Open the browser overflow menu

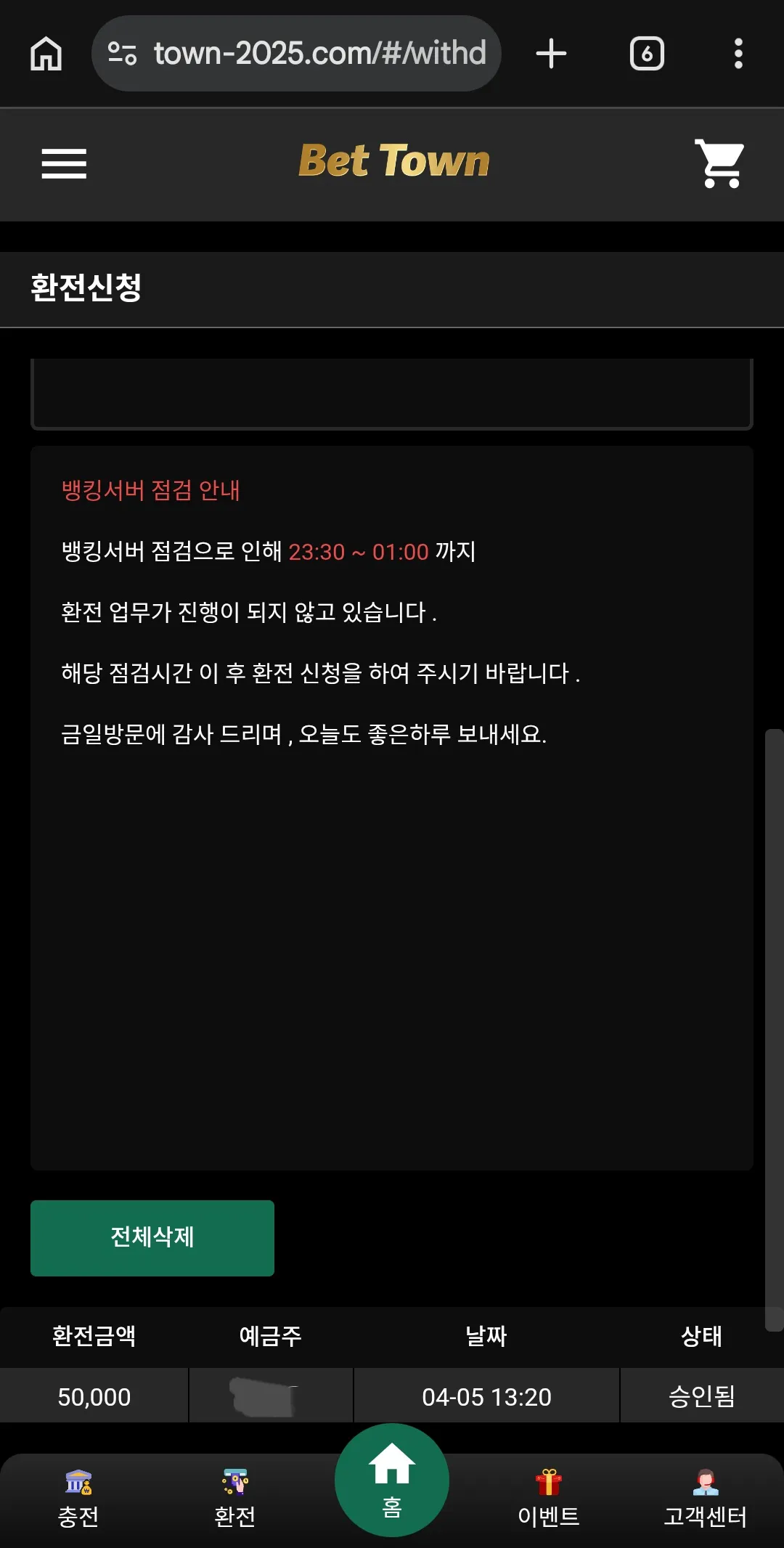click(x=738, y=54)
